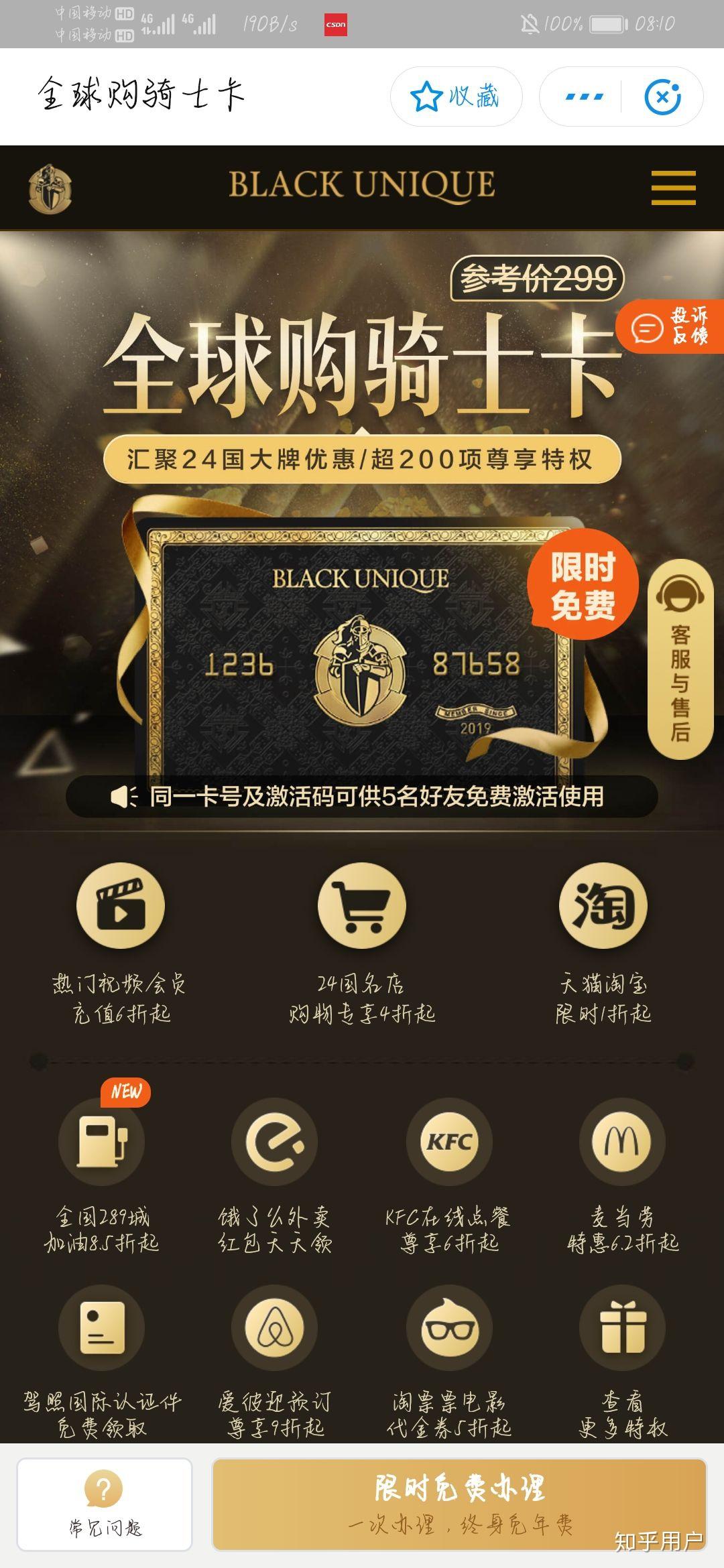Tap 限时免费办理 to apply
The height and width of the screenshot is (1568, 724).
(x=459, y=1504)
